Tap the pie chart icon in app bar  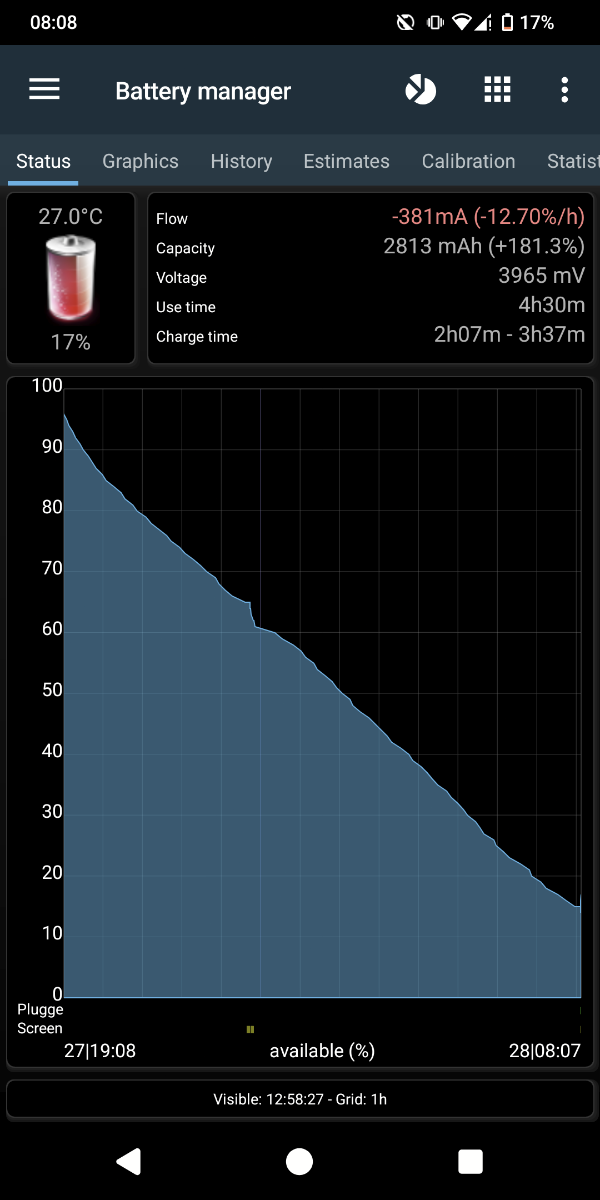coord(420,90)
